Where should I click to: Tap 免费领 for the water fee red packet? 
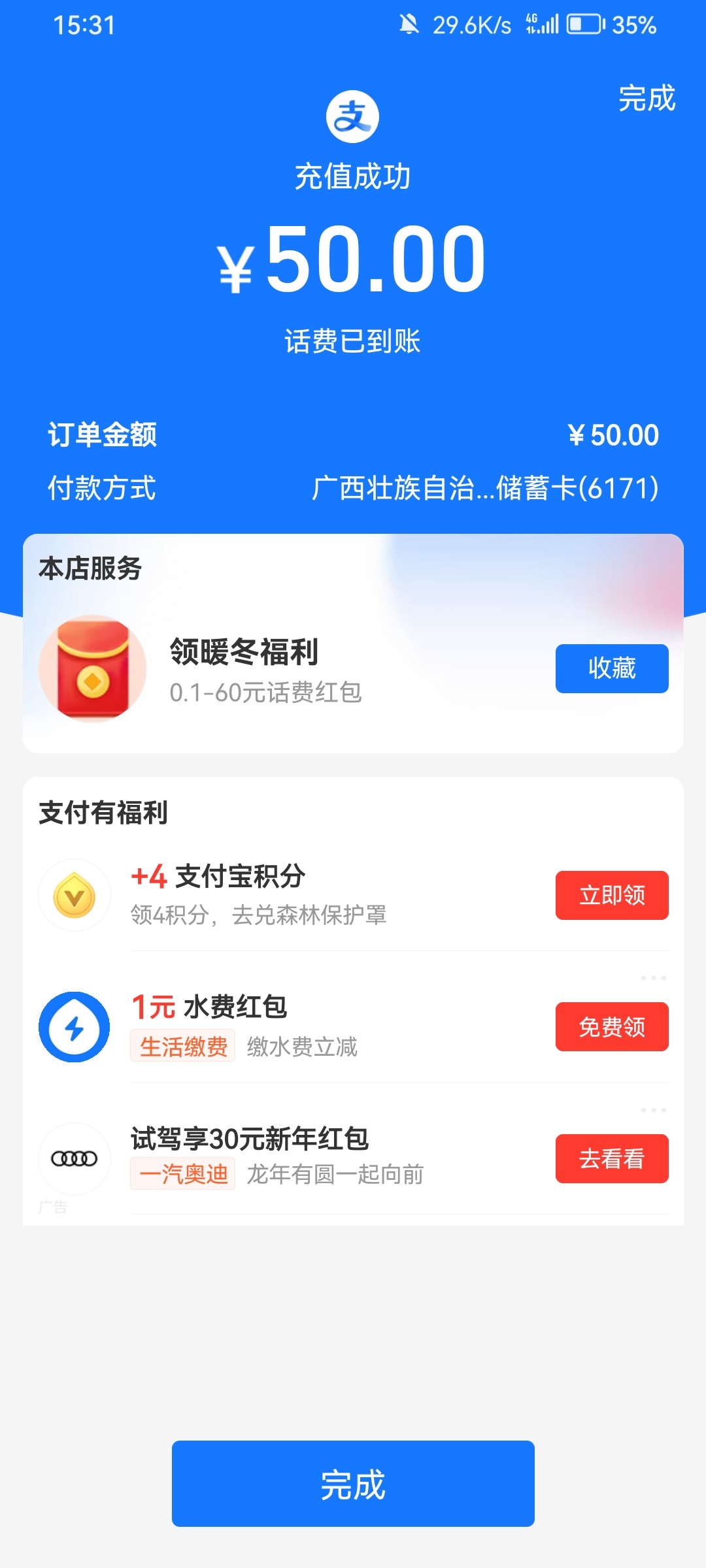612,1027
